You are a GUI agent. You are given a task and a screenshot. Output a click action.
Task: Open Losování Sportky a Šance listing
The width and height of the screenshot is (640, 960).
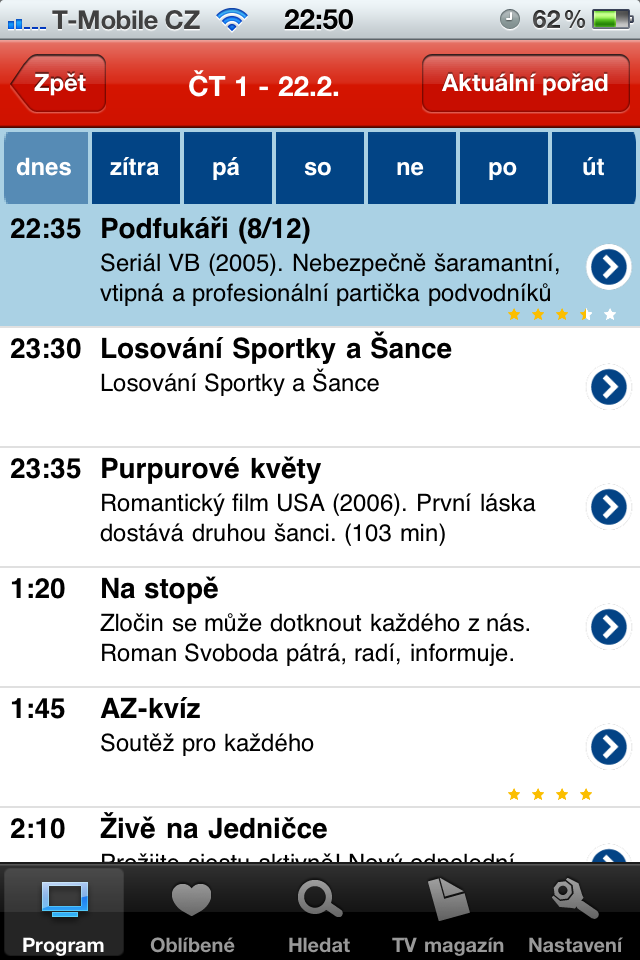coord(300,386)
